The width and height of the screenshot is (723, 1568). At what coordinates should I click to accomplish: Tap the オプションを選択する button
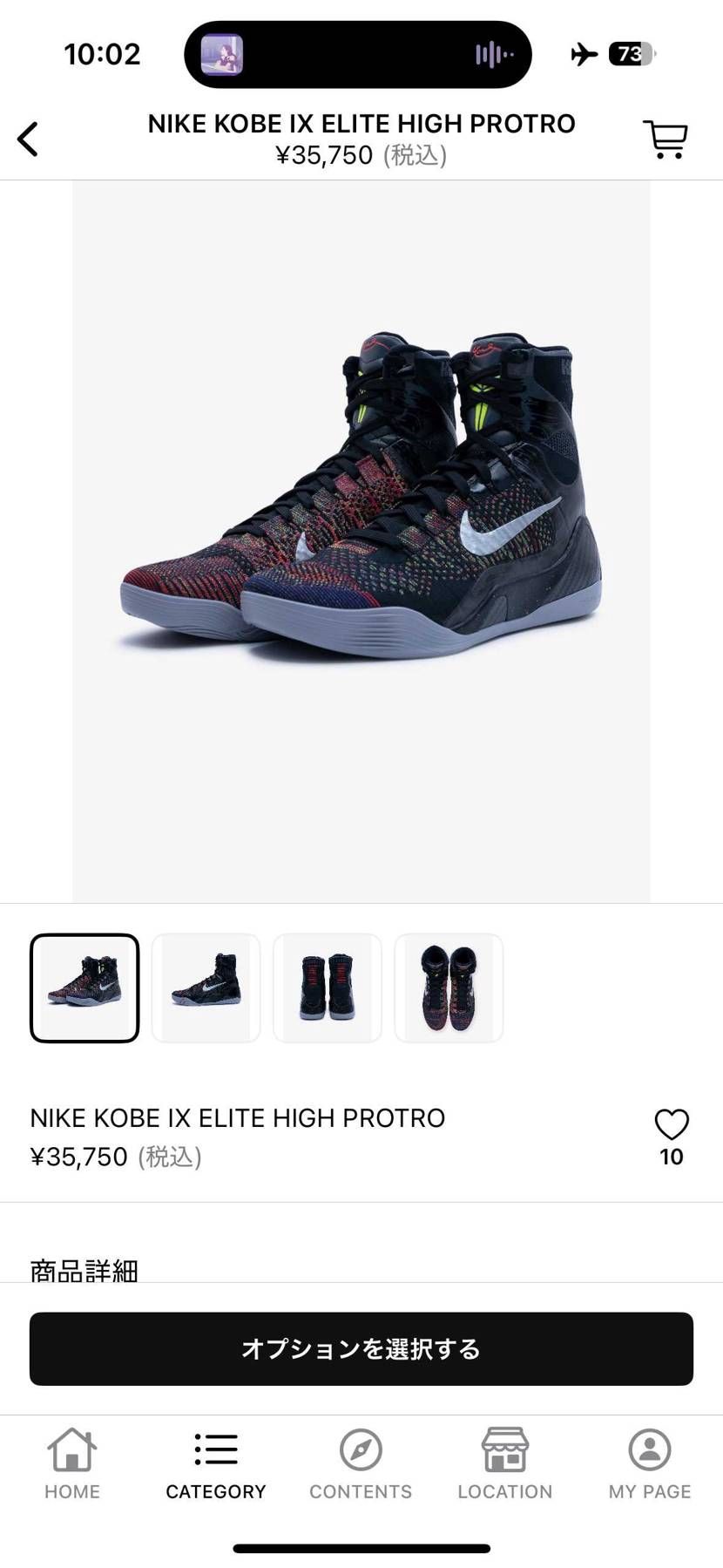point(361,1348)
